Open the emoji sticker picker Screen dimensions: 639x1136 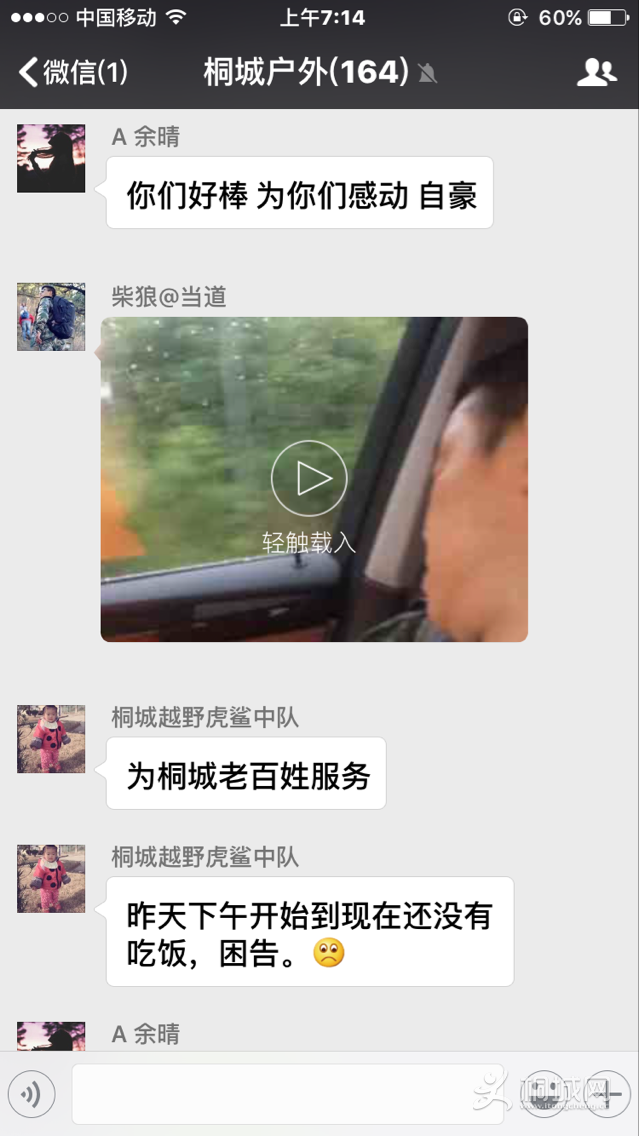point(548,1094)
